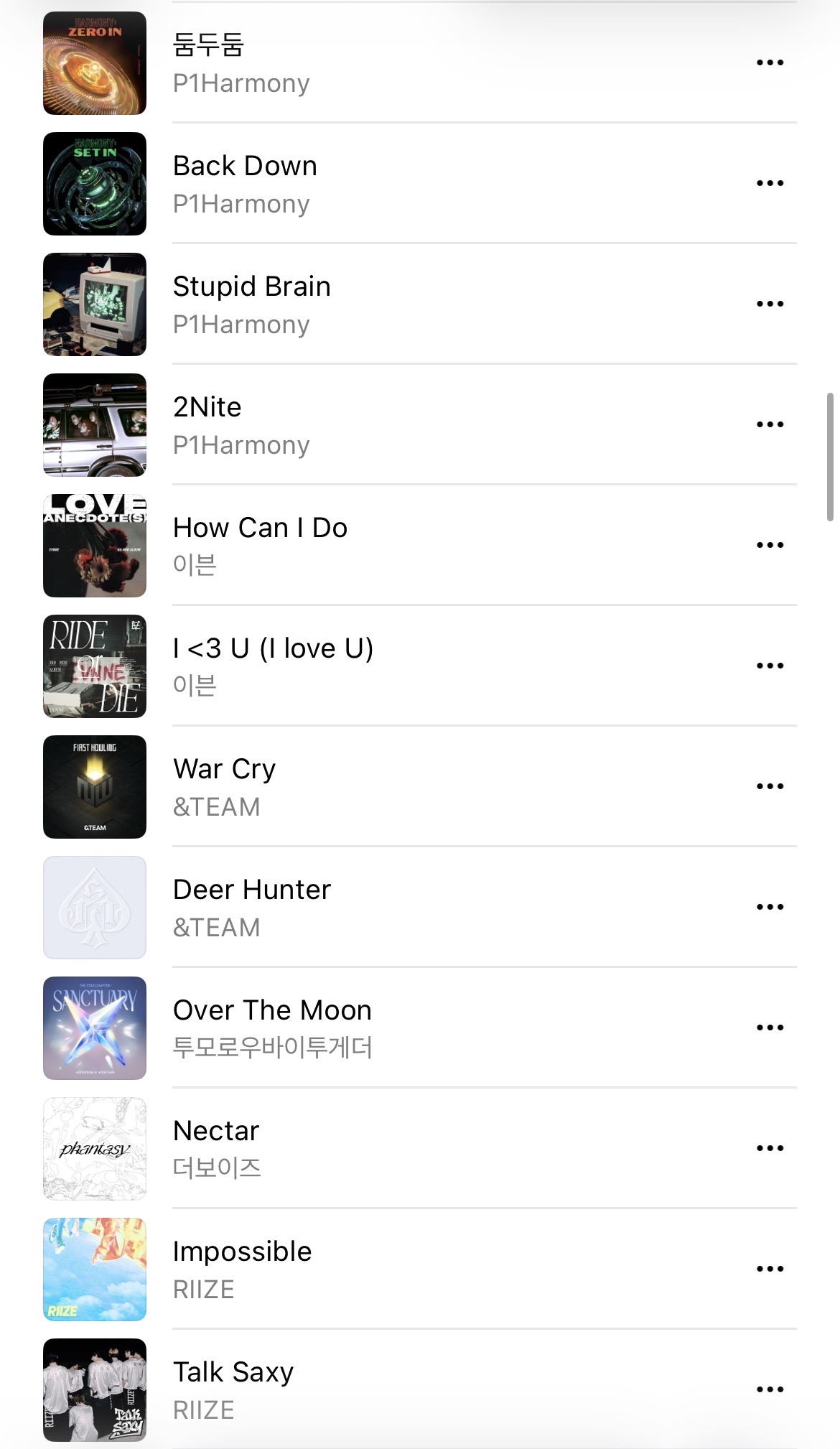Play Deer Hunter by &TEAM

(420, 908)
